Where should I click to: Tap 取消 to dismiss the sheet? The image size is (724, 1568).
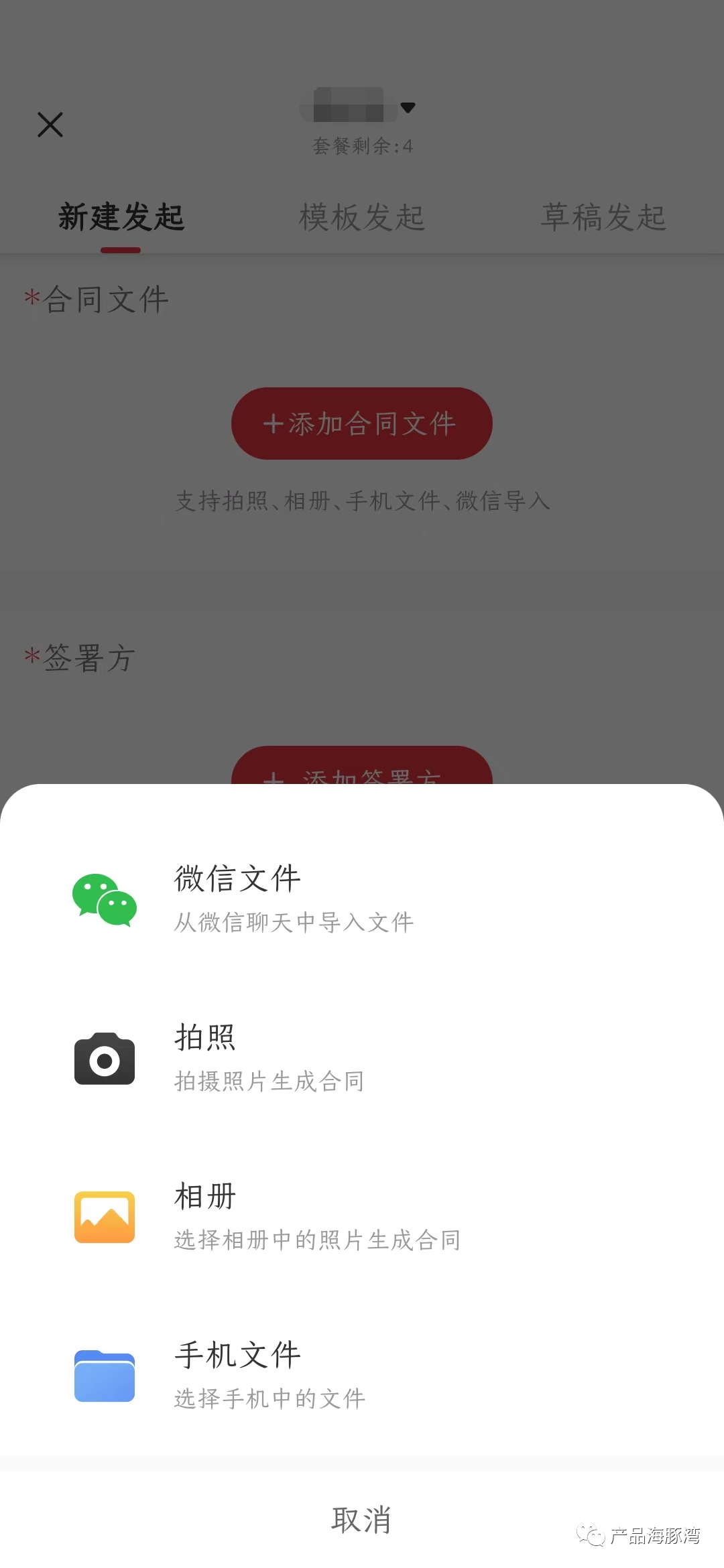(362, 1520)
